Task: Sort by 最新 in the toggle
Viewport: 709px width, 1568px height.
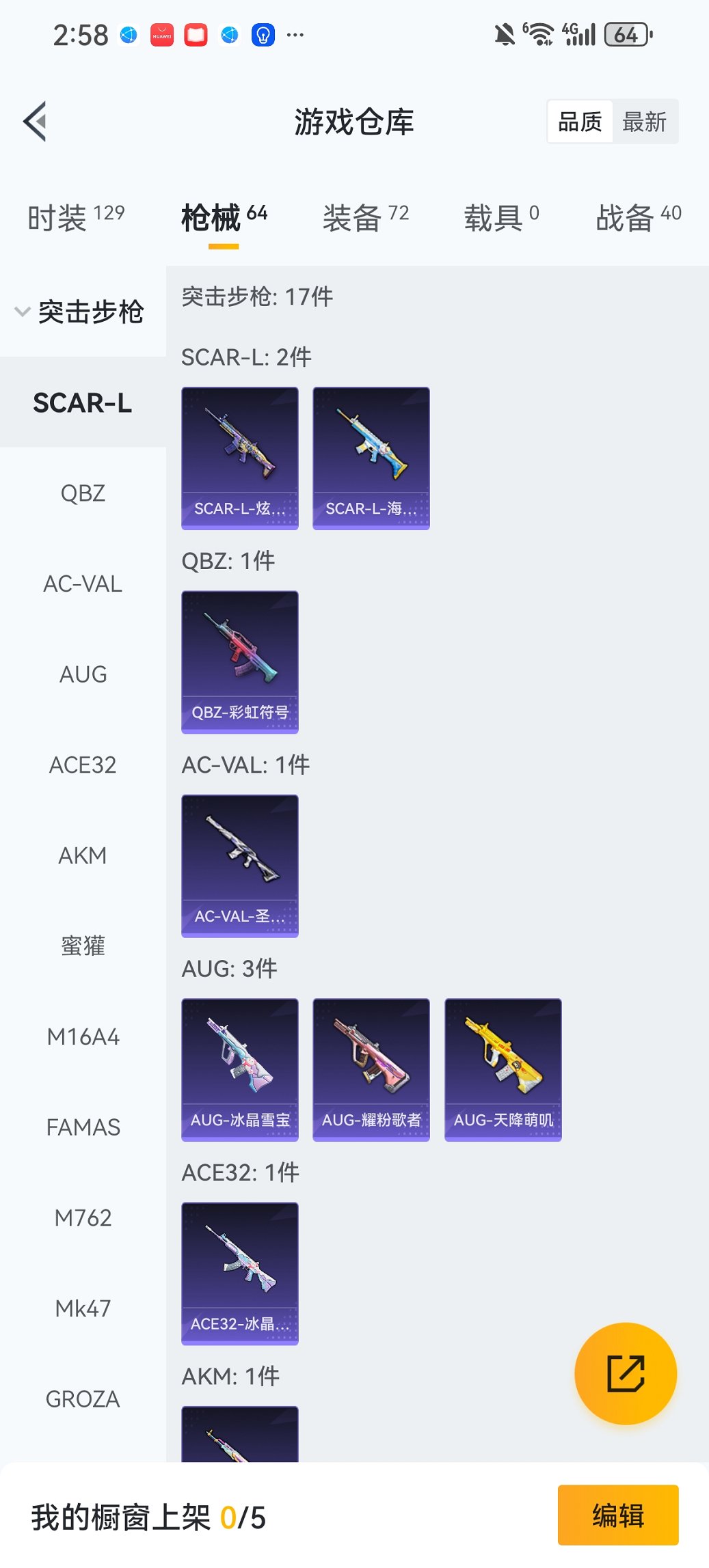Action: coord(644,122)
